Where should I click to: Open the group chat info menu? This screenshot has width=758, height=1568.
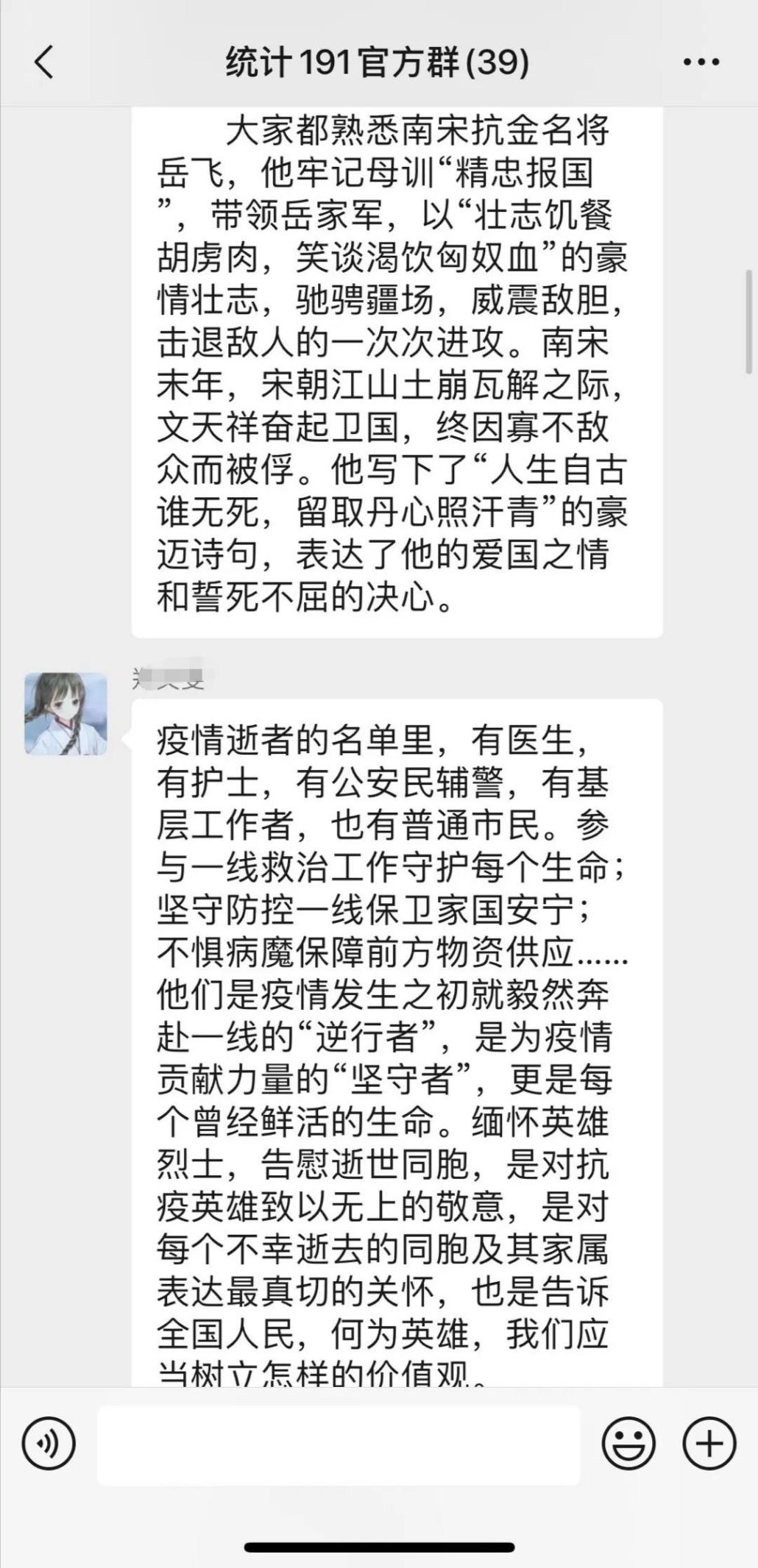[701, 62]
